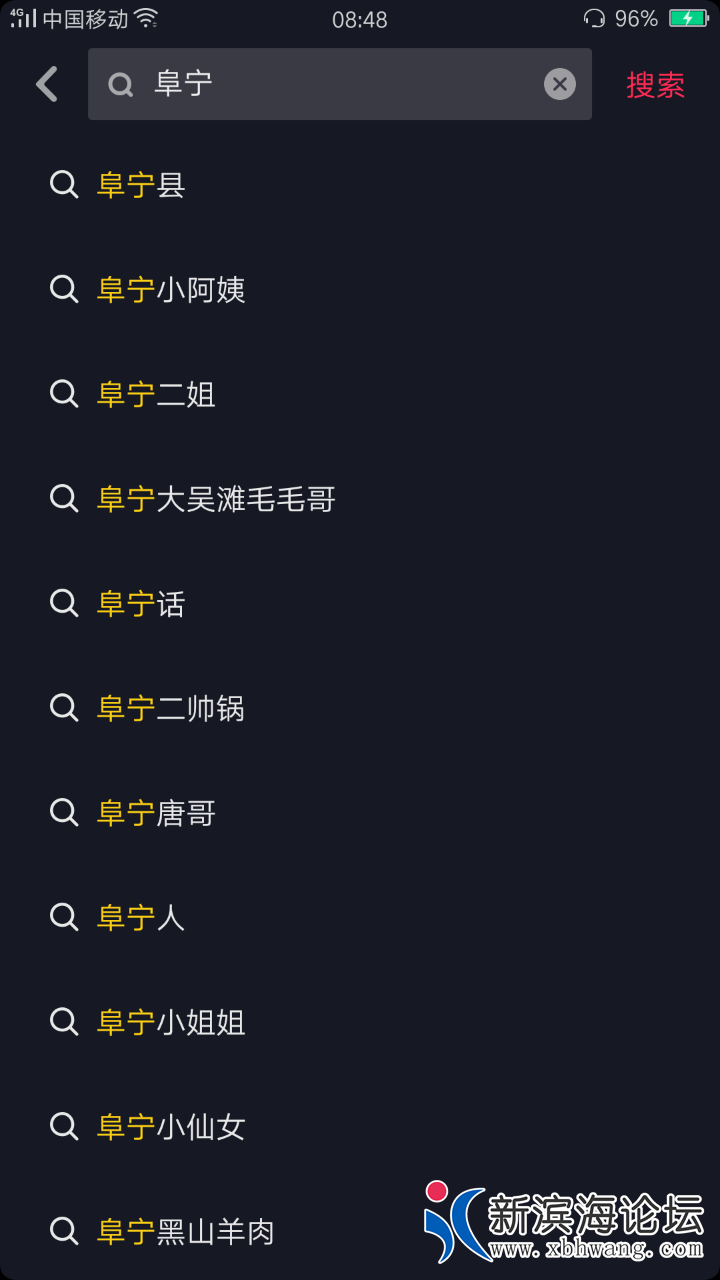Pick suggestion 阜宁二帅锅

pos(171,709)
